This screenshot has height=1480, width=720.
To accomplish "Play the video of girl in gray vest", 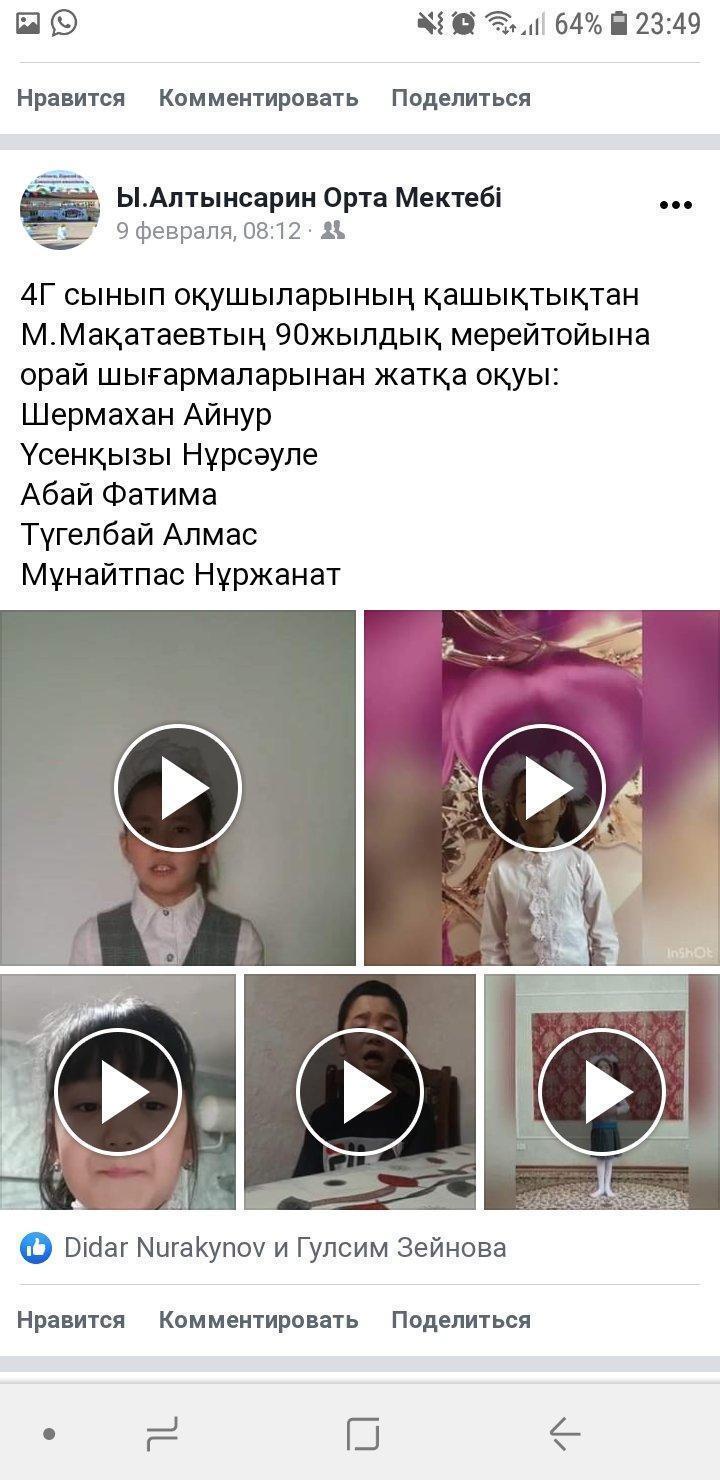I will pos(178,788).
